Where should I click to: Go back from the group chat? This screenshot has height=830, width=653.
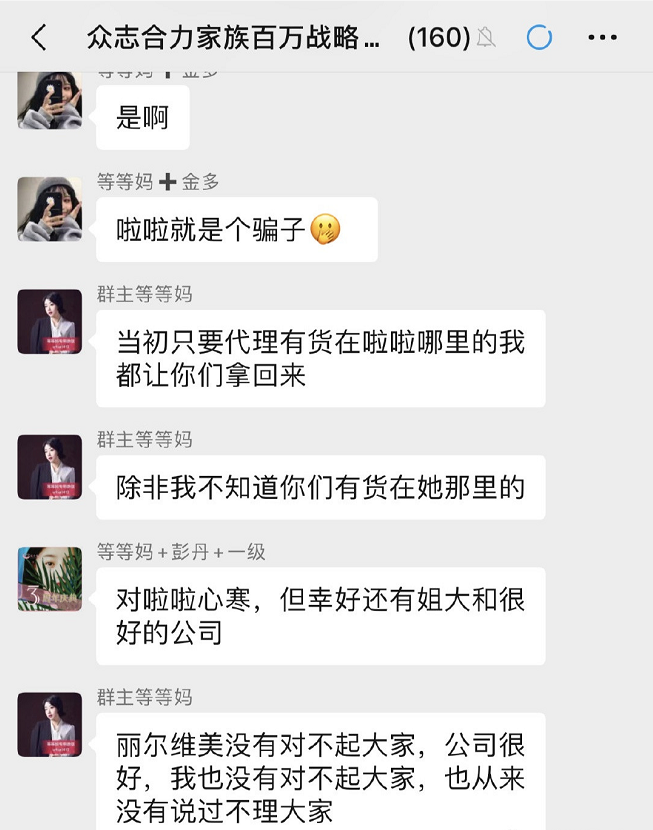(x=39, y=38)
